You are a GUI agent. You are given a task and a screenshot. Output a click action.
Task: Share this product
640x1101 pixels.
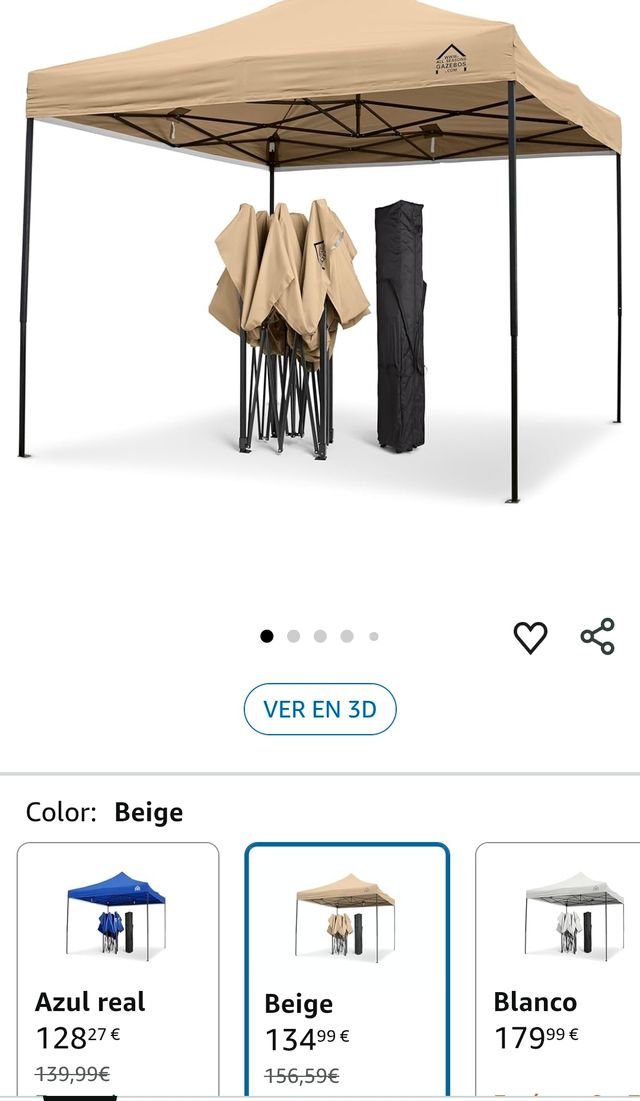point(597,637)
